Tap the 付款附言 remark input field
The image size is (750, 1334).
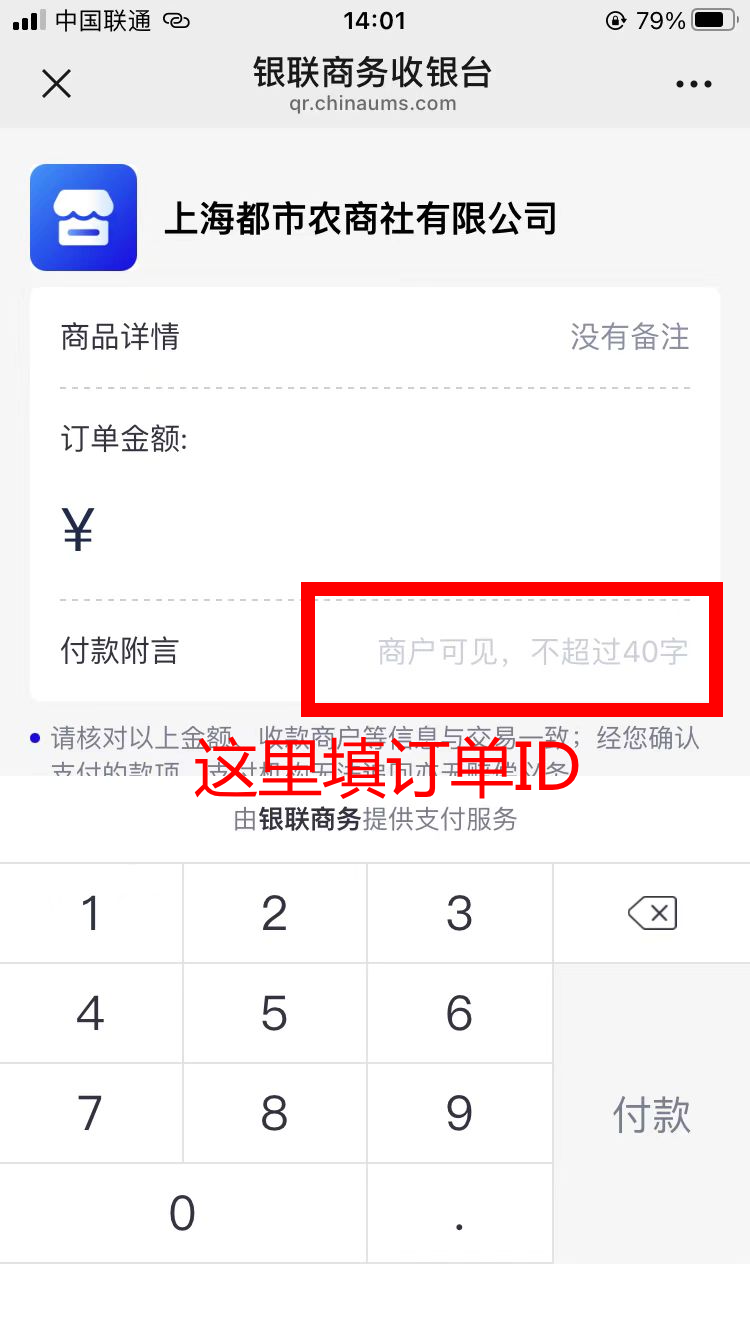pyautogui.click(x=532, y=652)
